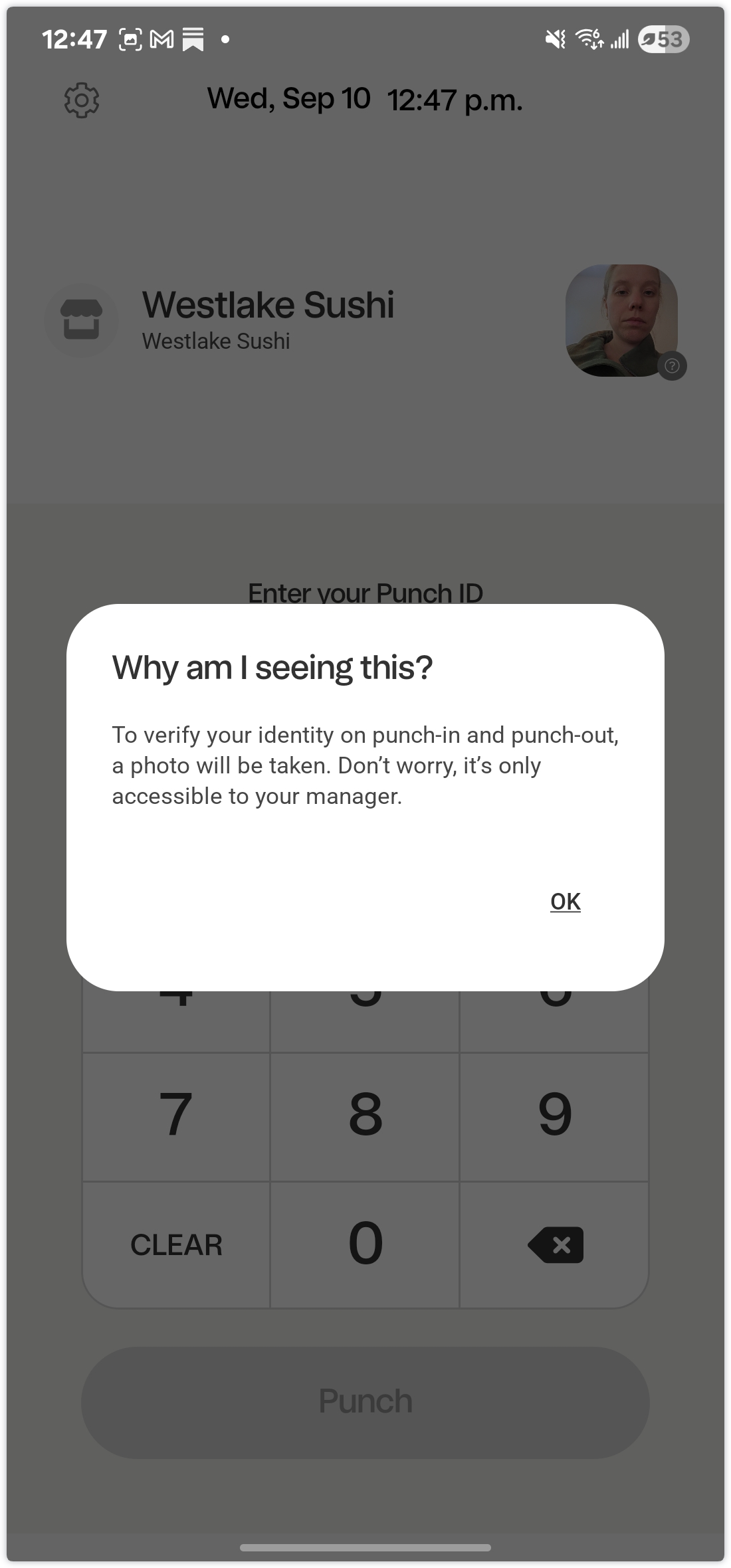Delete the last digit with backspace

tap(556, 1244)
